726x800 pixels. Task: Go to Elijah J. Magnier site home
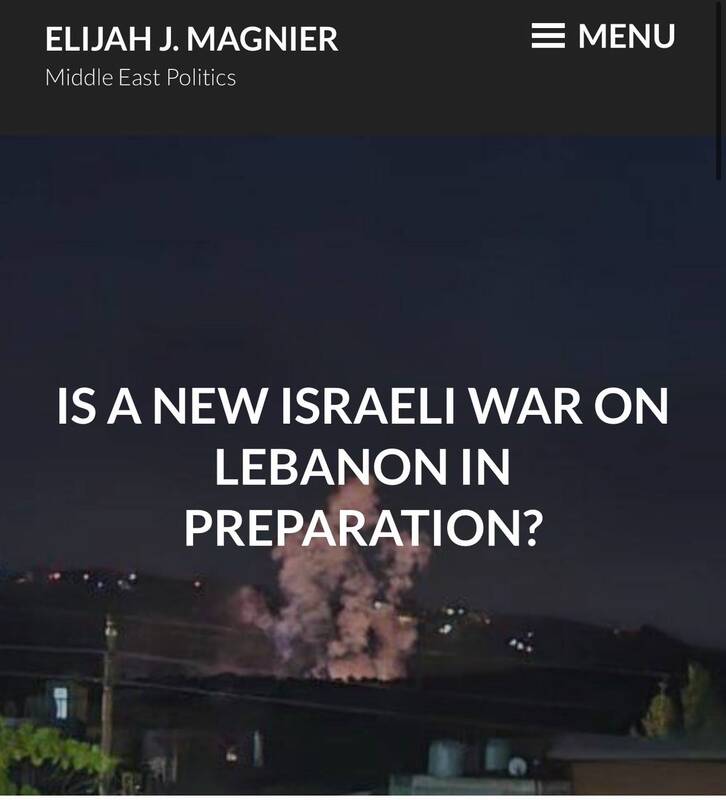tap(191, 39)
